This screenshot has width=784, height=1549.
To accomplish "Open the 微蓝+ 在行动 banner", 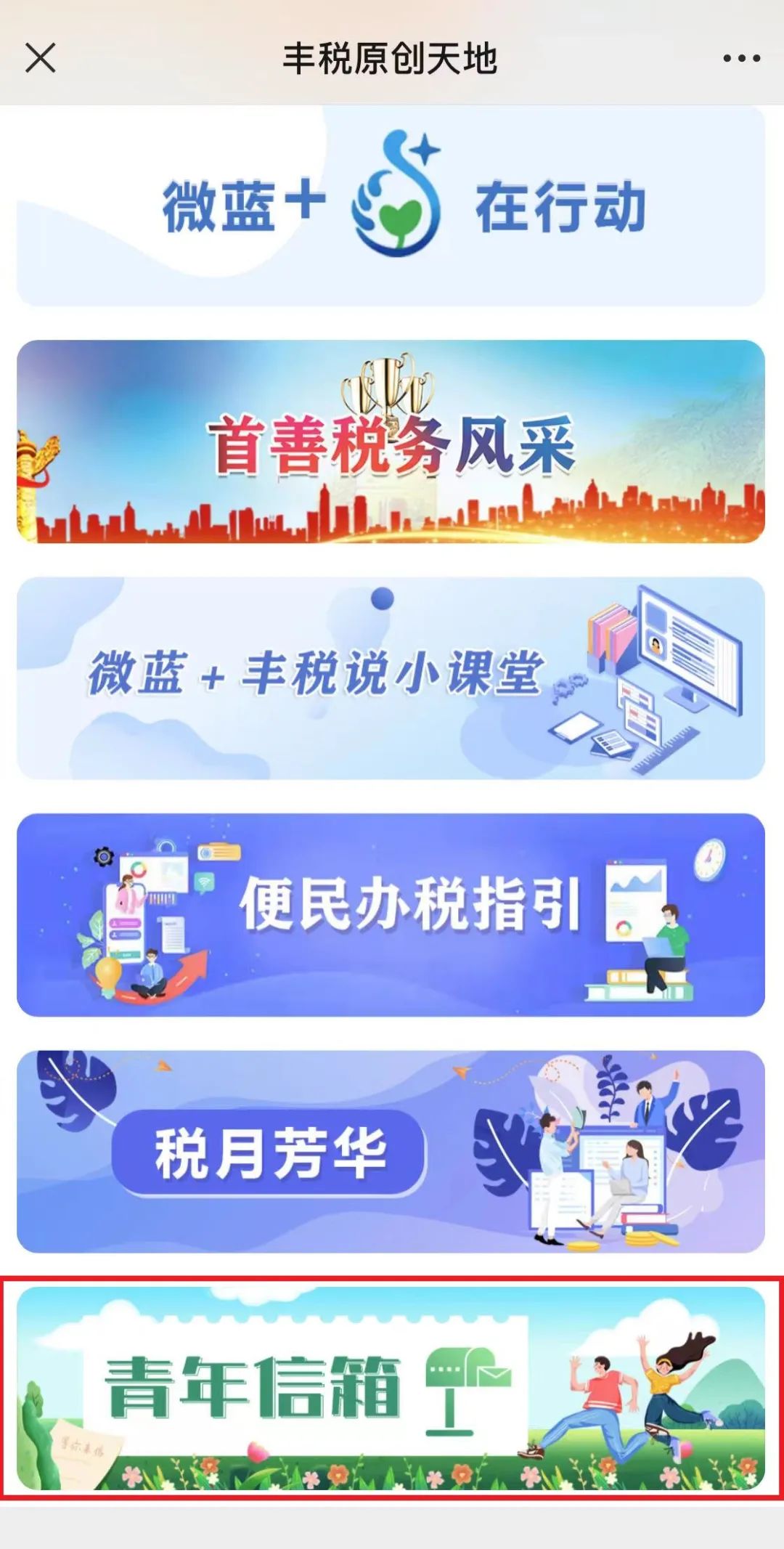I will click(391, 206).
